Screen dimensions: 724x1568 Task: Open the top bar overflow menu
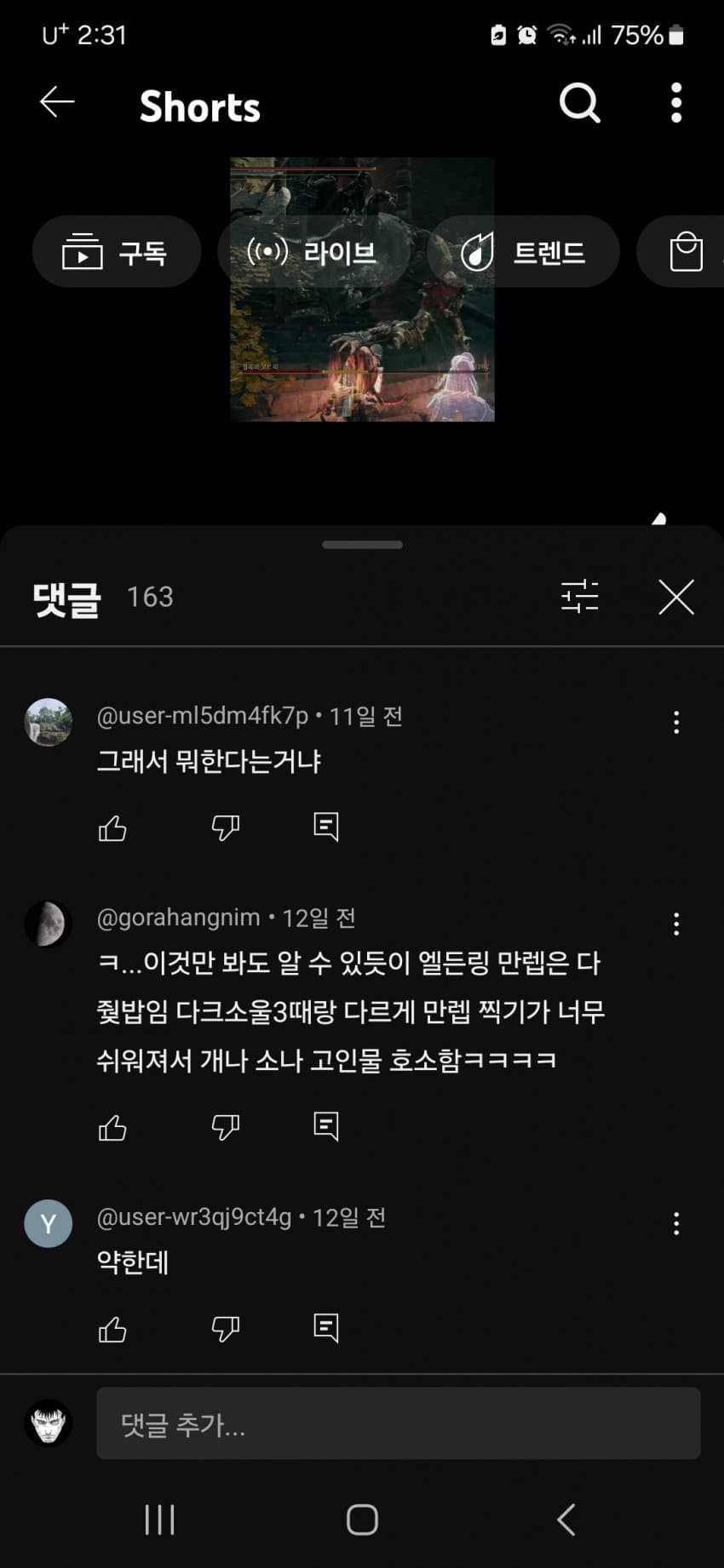[676, 104]
